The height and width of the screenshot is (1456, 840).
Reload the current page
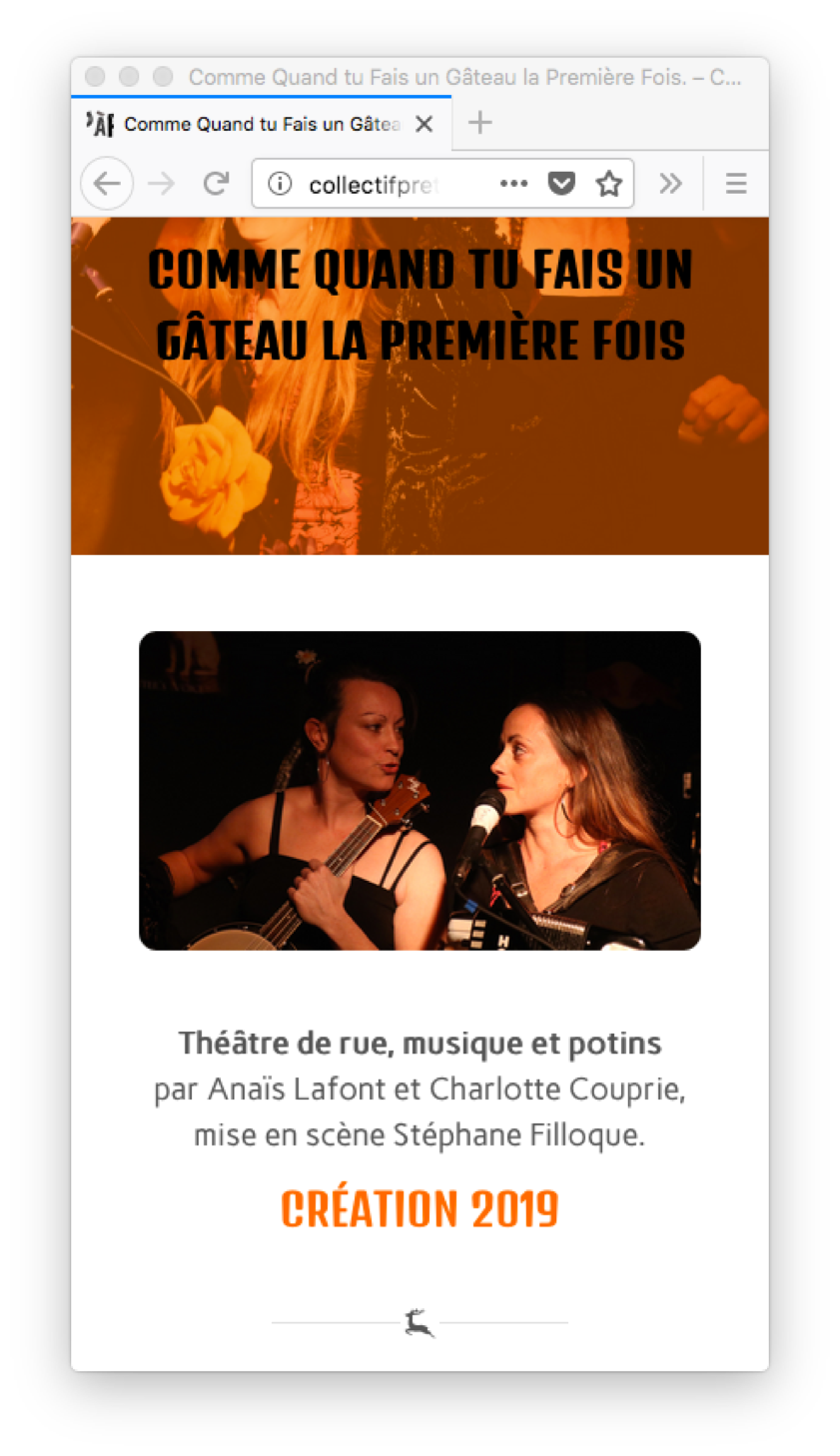pos(216,184)
